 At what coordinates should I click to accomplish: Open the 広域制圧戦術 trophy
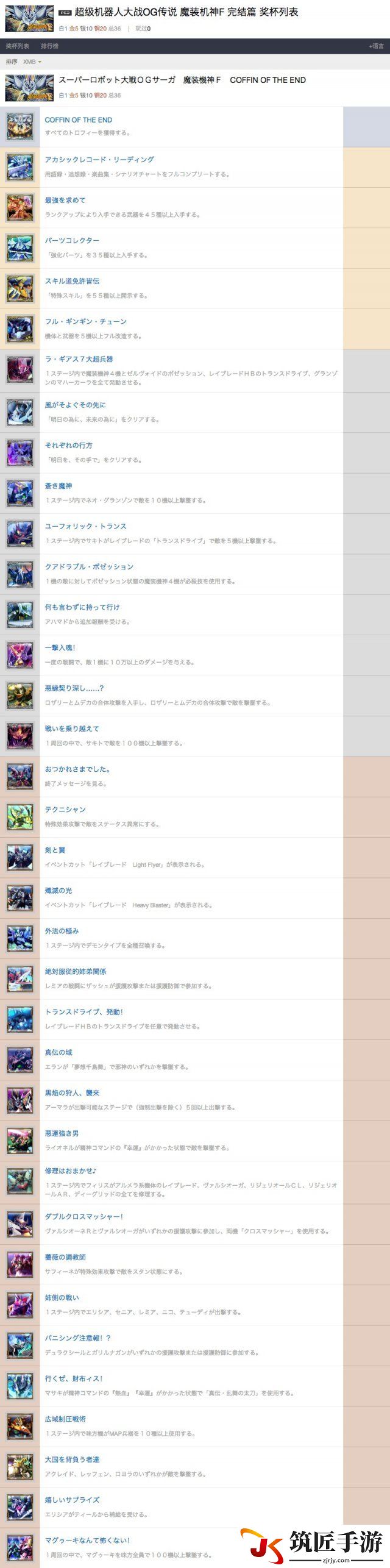click(65, 1419)
